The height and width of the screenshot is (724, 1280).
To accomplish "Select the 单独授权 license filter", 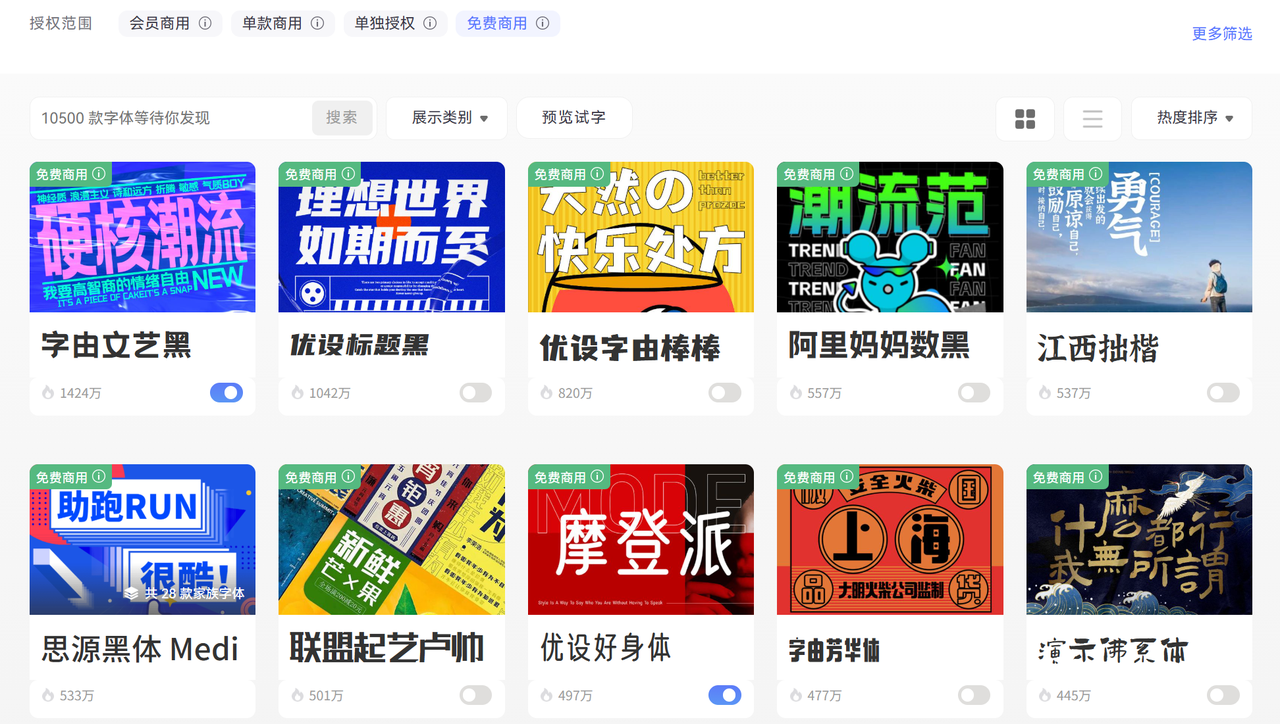I will pyautogui.click(x=385, y=23).
